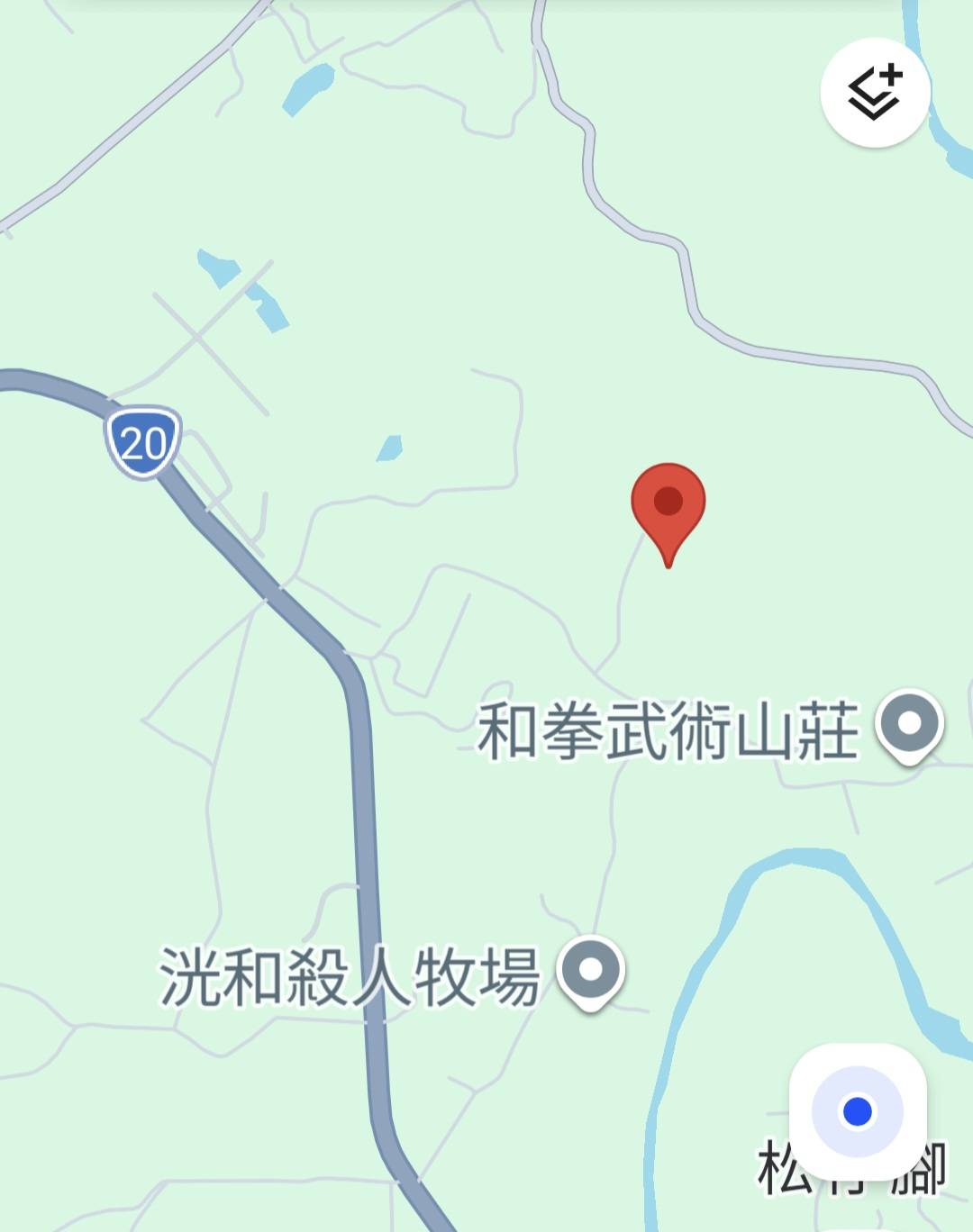Open the map layers button
The width and height of the screenshot is (973, 1232).
coord(875,92)
